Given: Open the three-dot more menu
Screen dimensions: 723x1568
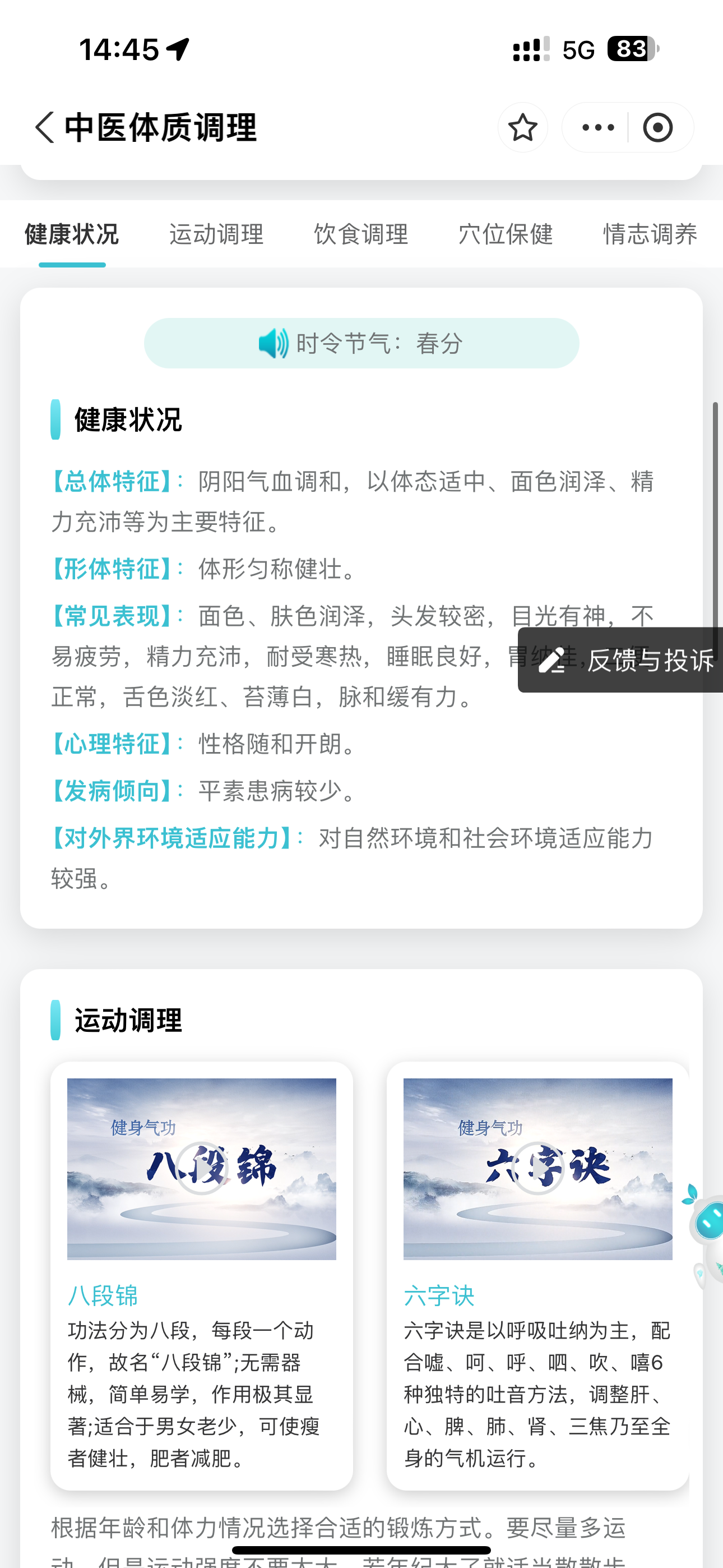Looking at the screenshot, I should coord(597,127).
